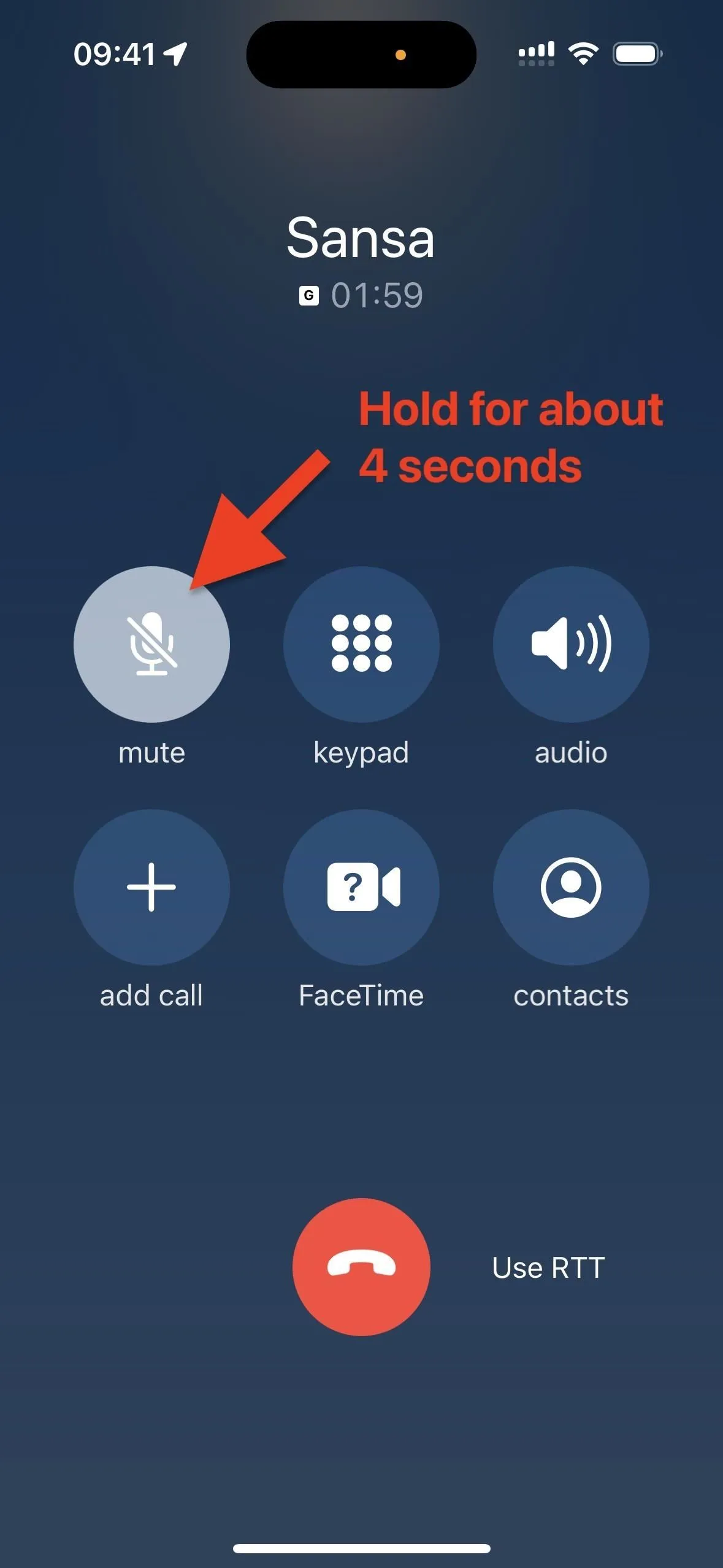
Task: End the call with Sansa
Action: coord(361,1267)
